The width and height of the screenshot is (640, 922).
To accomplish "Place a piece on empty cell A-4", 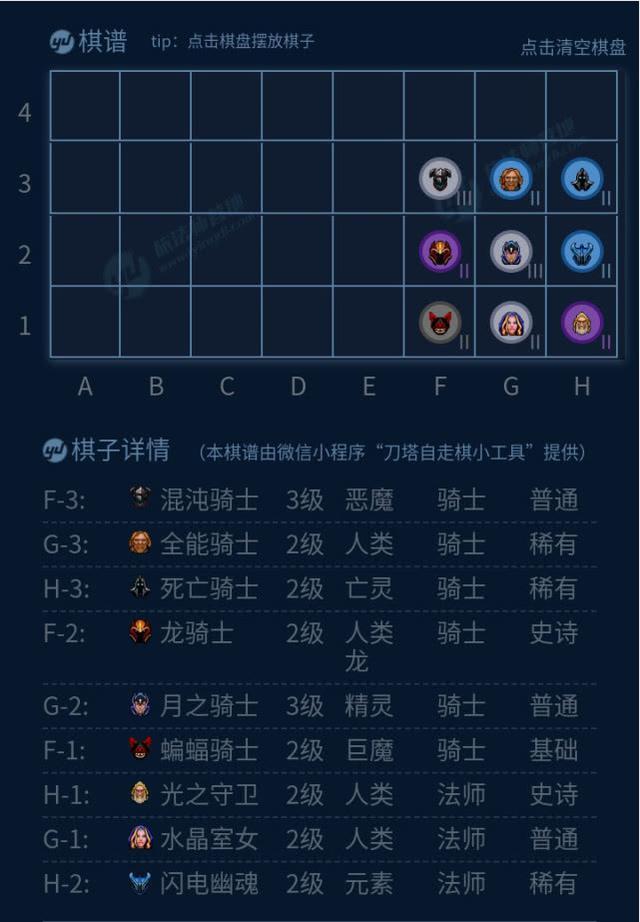I will point(85,106).
